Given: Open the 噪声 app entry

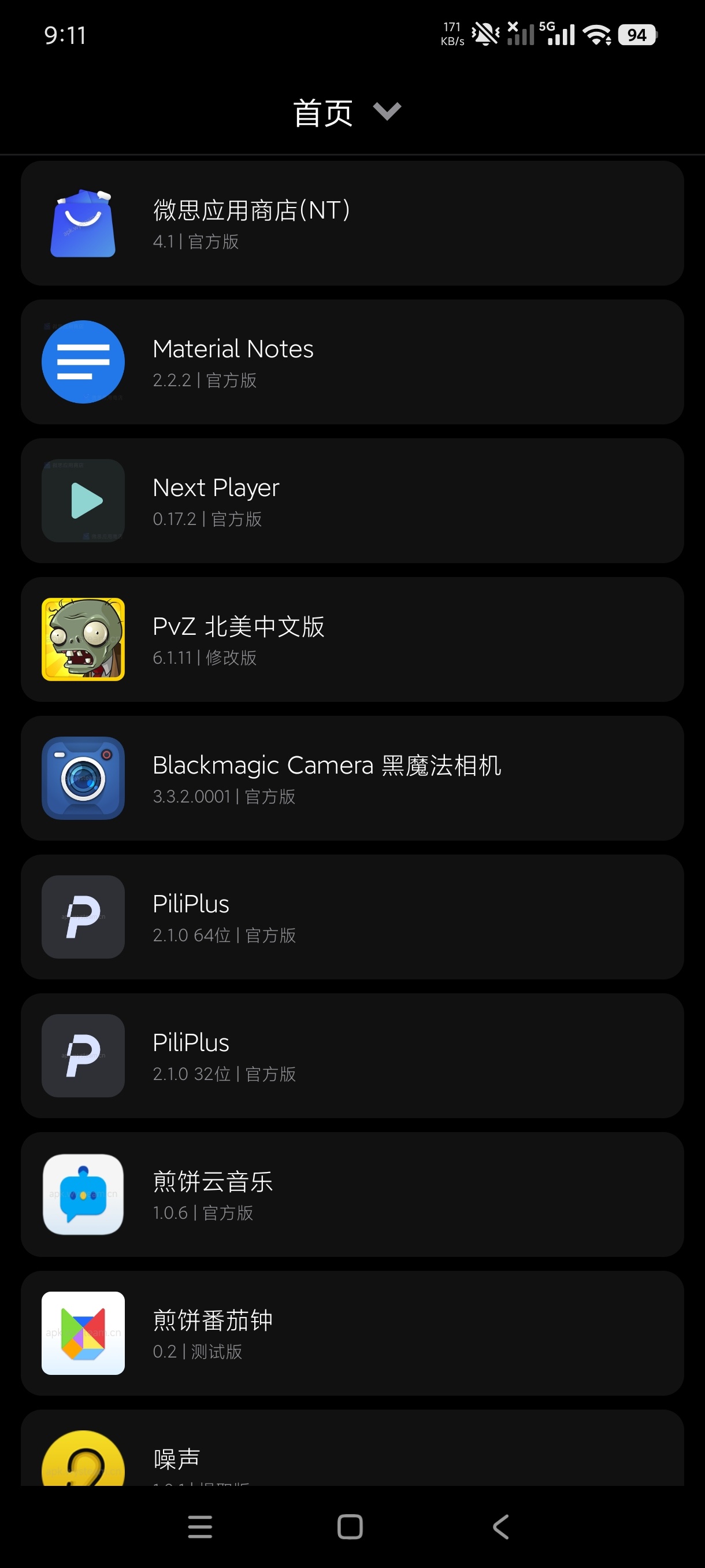Looking at the screenshot, I should click(x=352, y=1448).
